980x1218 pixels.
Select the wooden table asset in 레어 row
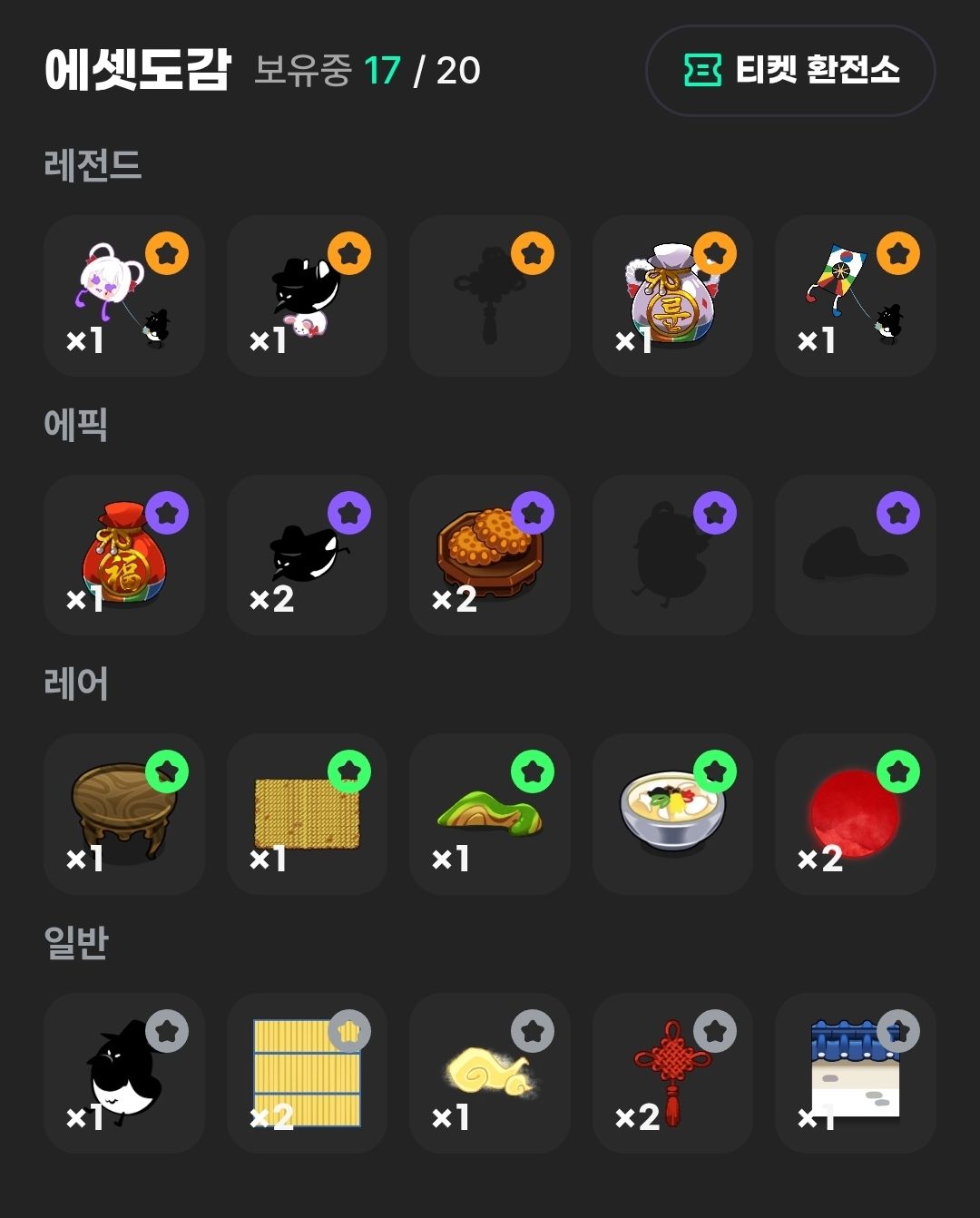click(124, 813)
